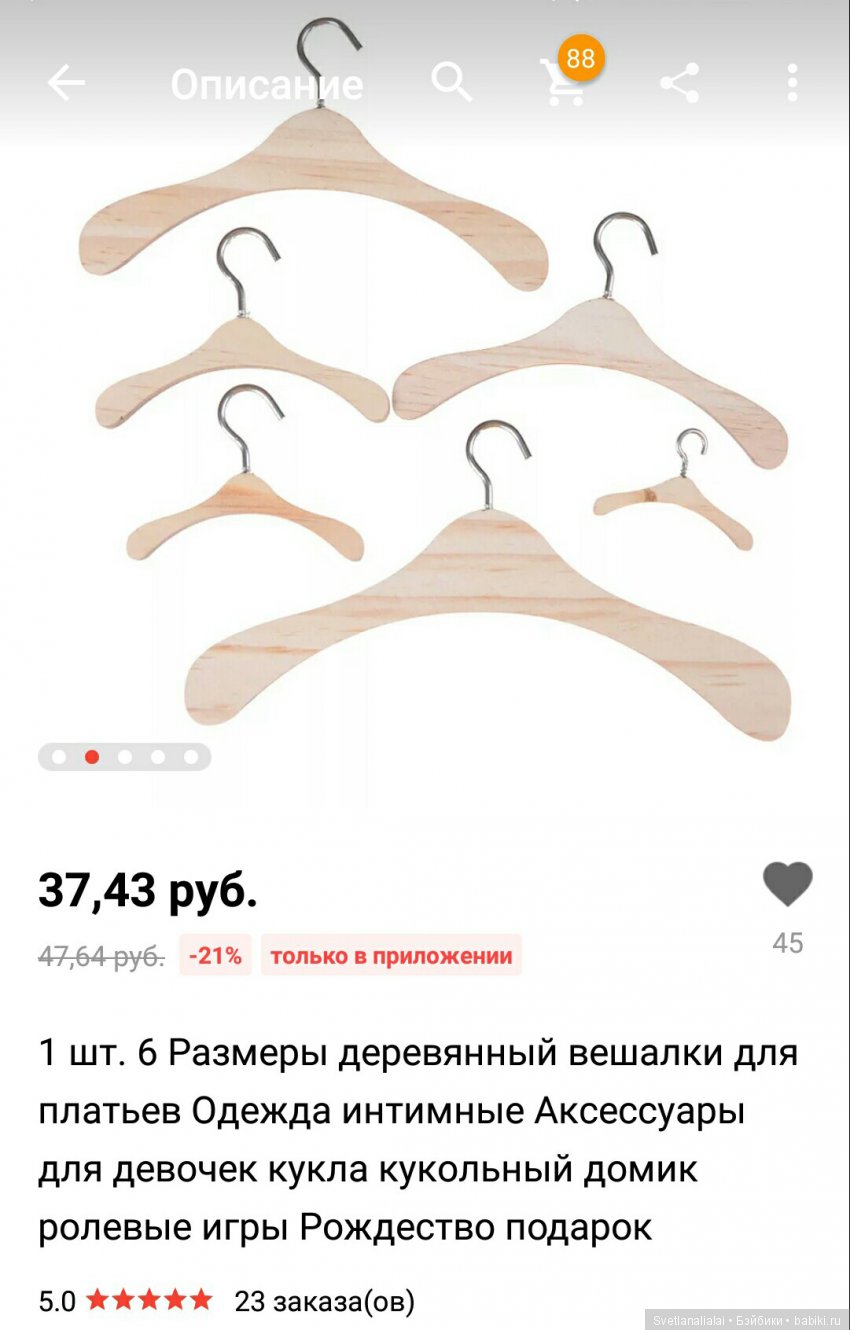
Task: Go back using the top arrow
Action: 66,83
